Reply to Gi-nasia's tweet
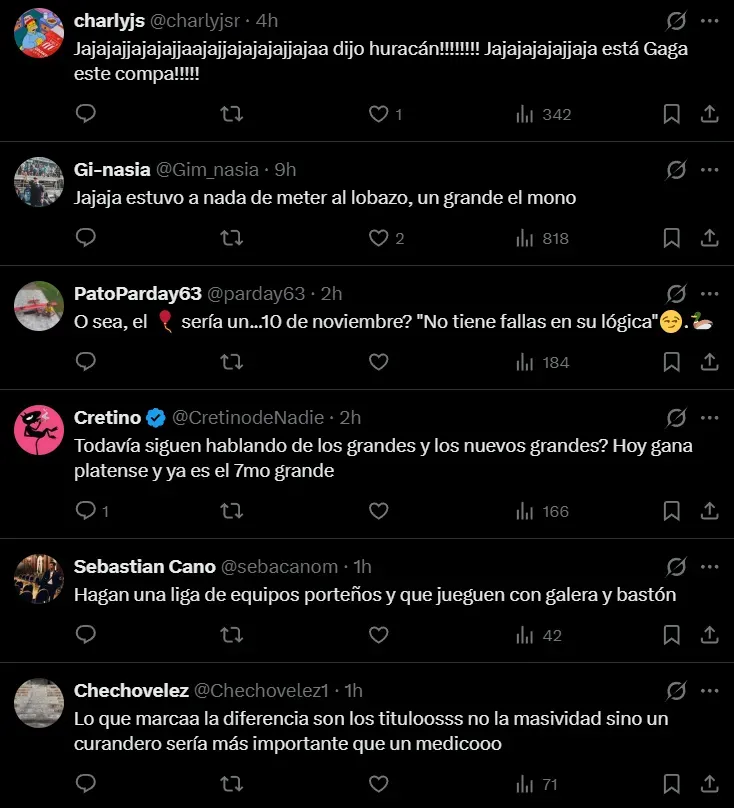This screenshot has height=808, width=734. coord(86,238)
